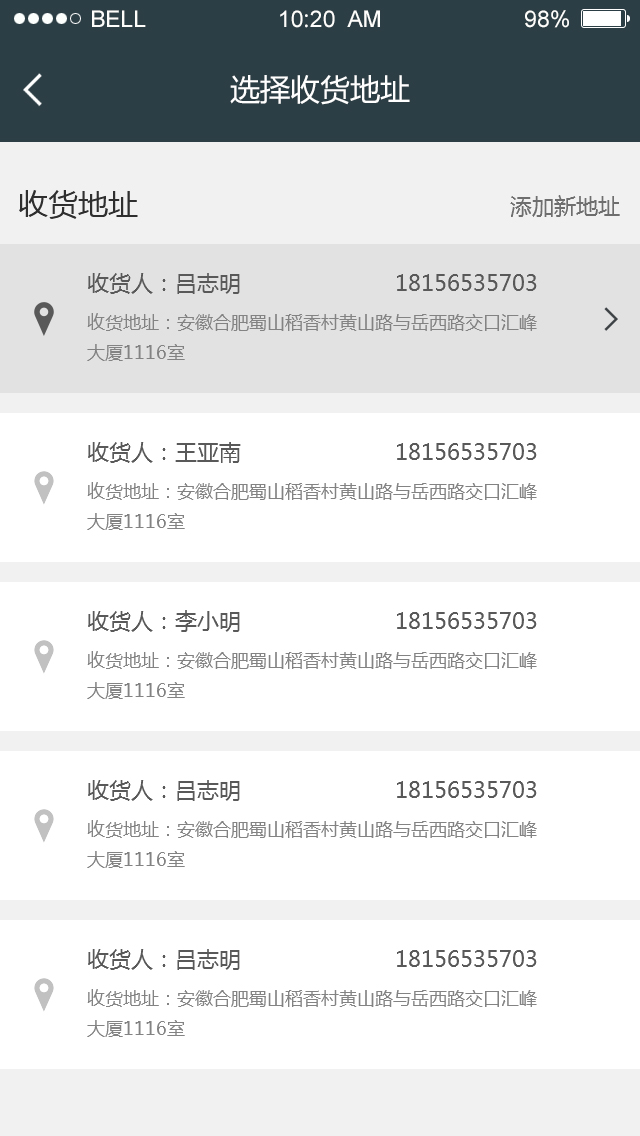Tap 添加新地址 to add an address
Screen dimensions: 640x1136
click(x=564, y=207)
